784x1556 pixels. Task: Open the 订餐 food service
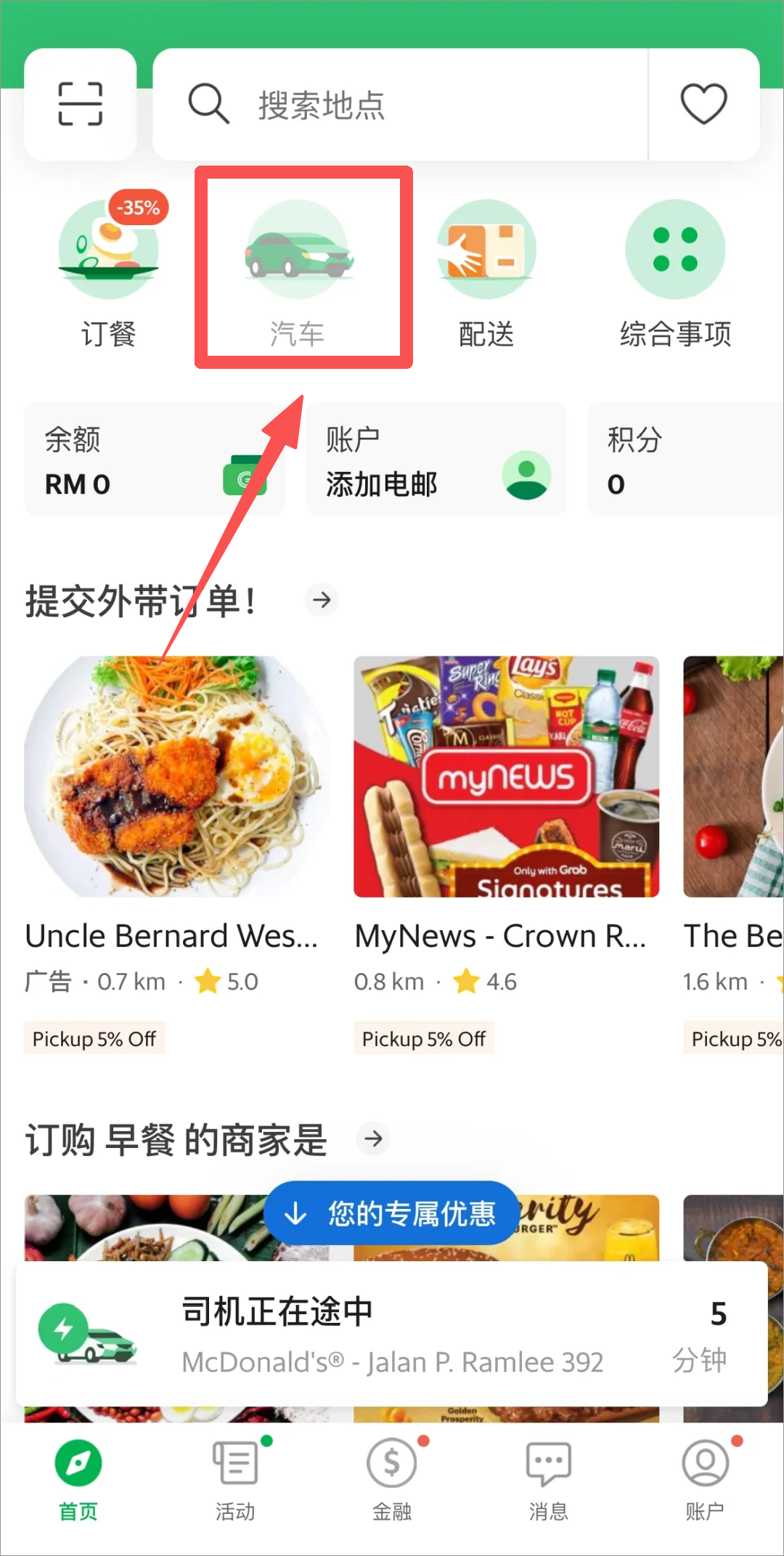108,272
